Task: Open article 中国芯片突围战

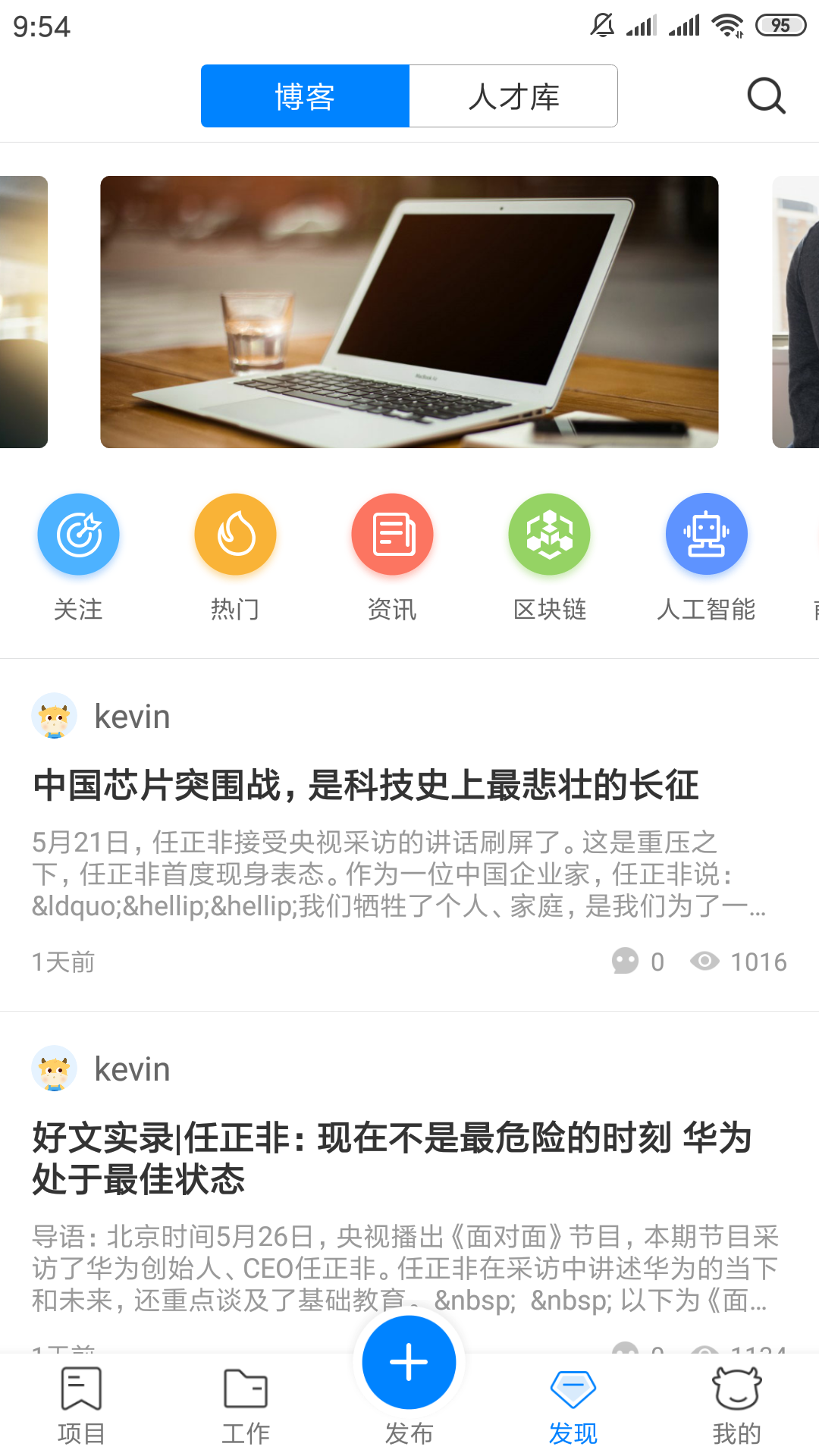Action: 366,785
